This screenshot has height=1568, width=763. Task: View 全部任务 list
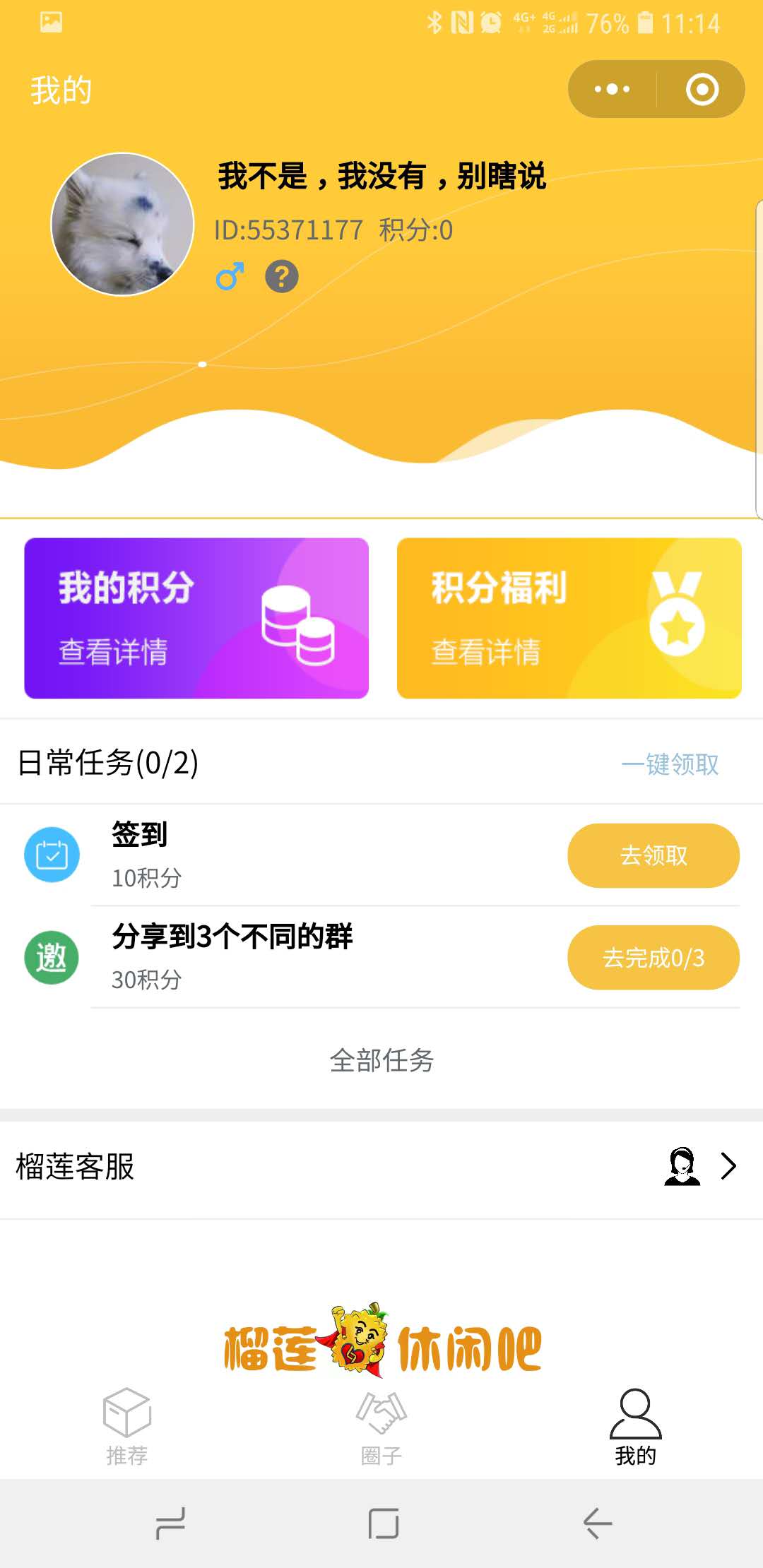[x=381, y=1060]
